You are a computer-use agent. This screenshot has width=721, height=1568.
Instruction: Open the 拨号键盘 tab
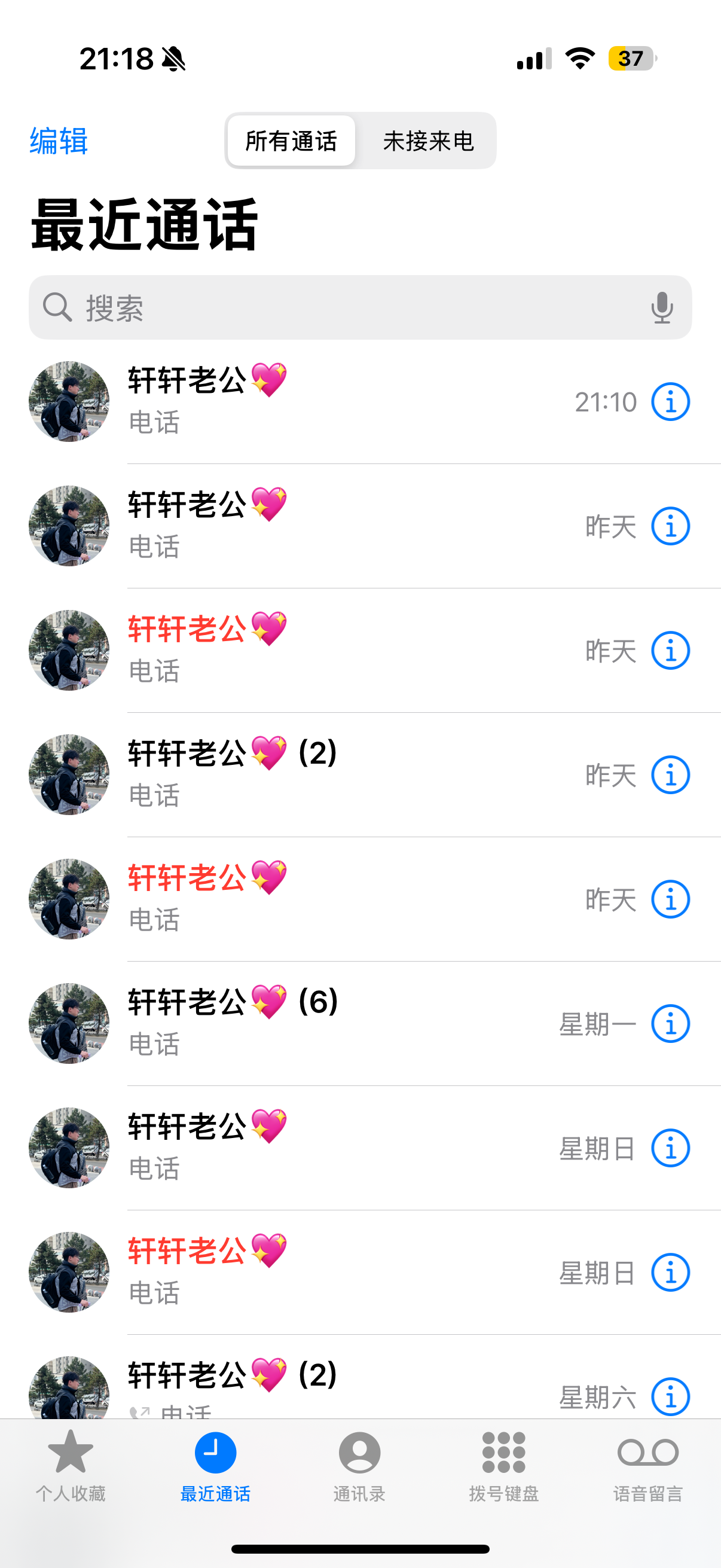pyautogui.click(x=504, y=1466)
